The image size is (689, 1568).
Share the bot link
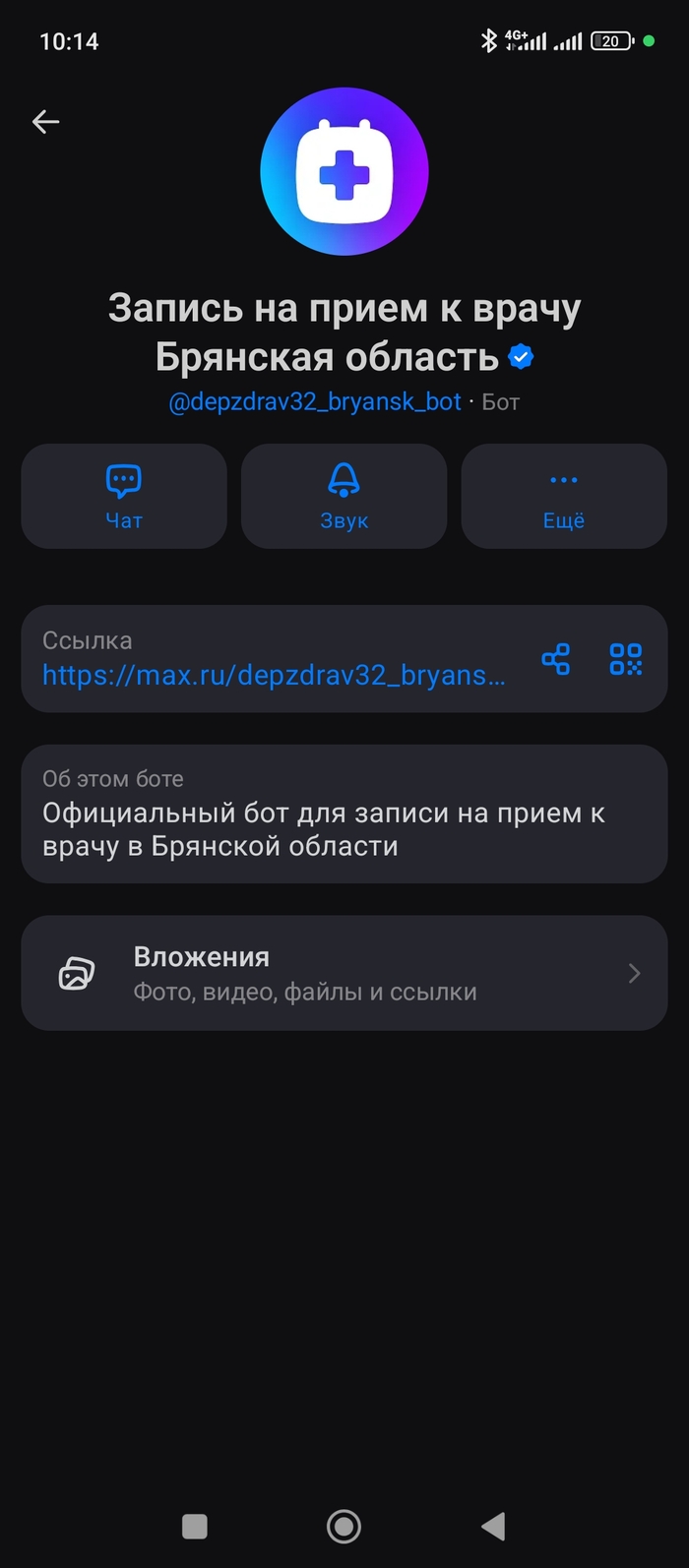pos(556,659)
